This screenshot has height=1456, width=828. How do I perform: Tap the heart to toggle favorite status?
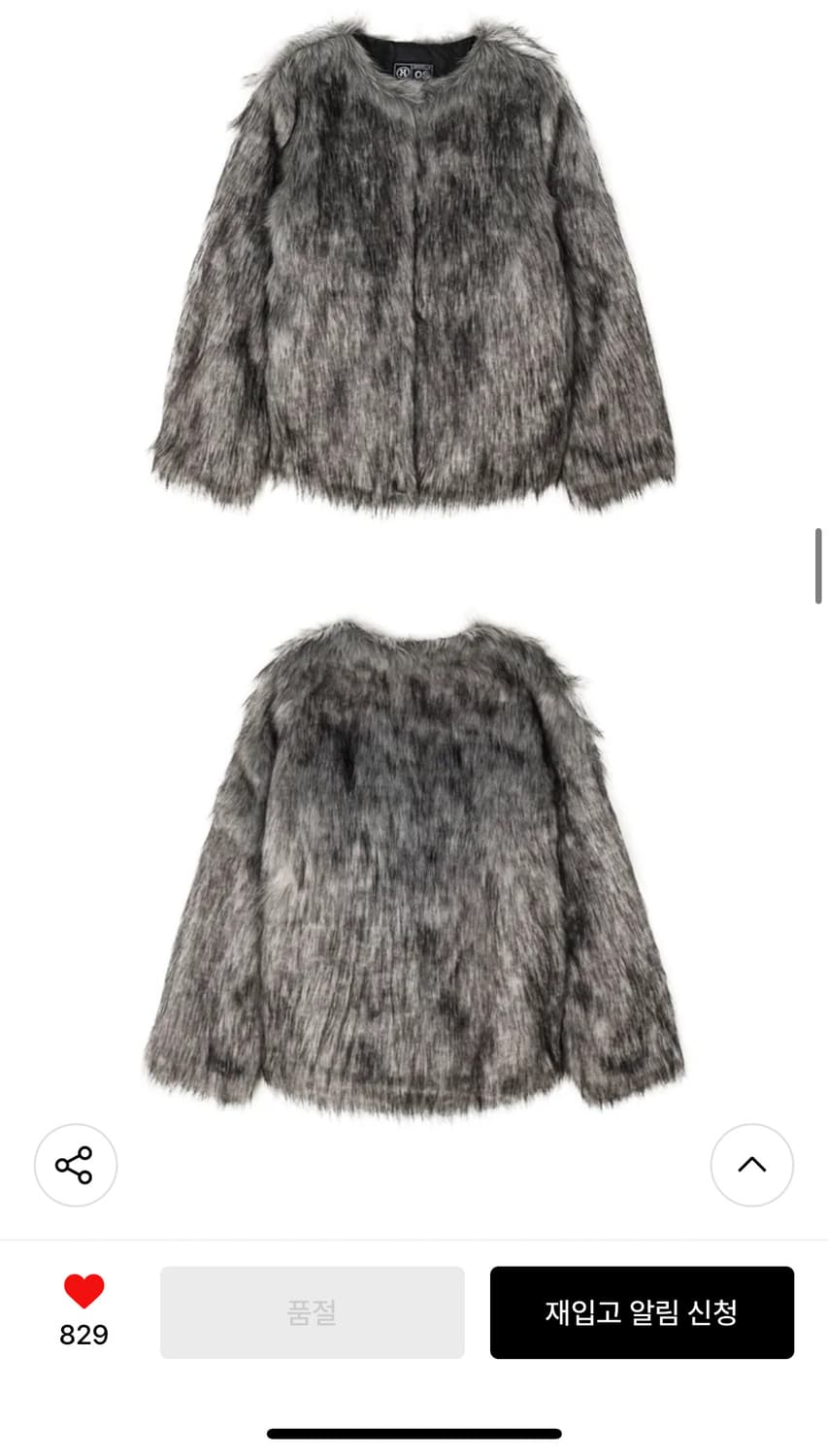click(x=85, y=1291)
